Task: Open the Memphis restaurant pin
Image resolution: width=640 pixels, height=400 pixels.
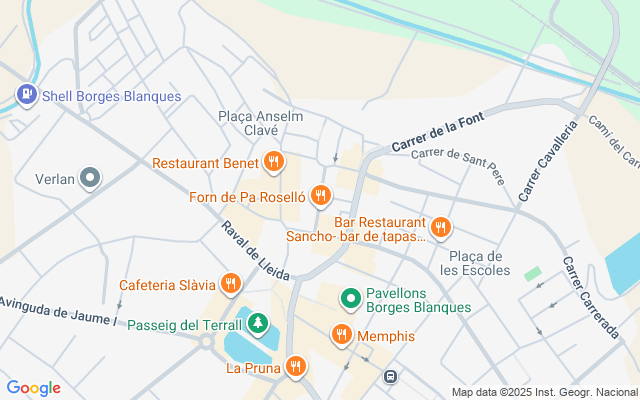Action: [x=342, y=335]
